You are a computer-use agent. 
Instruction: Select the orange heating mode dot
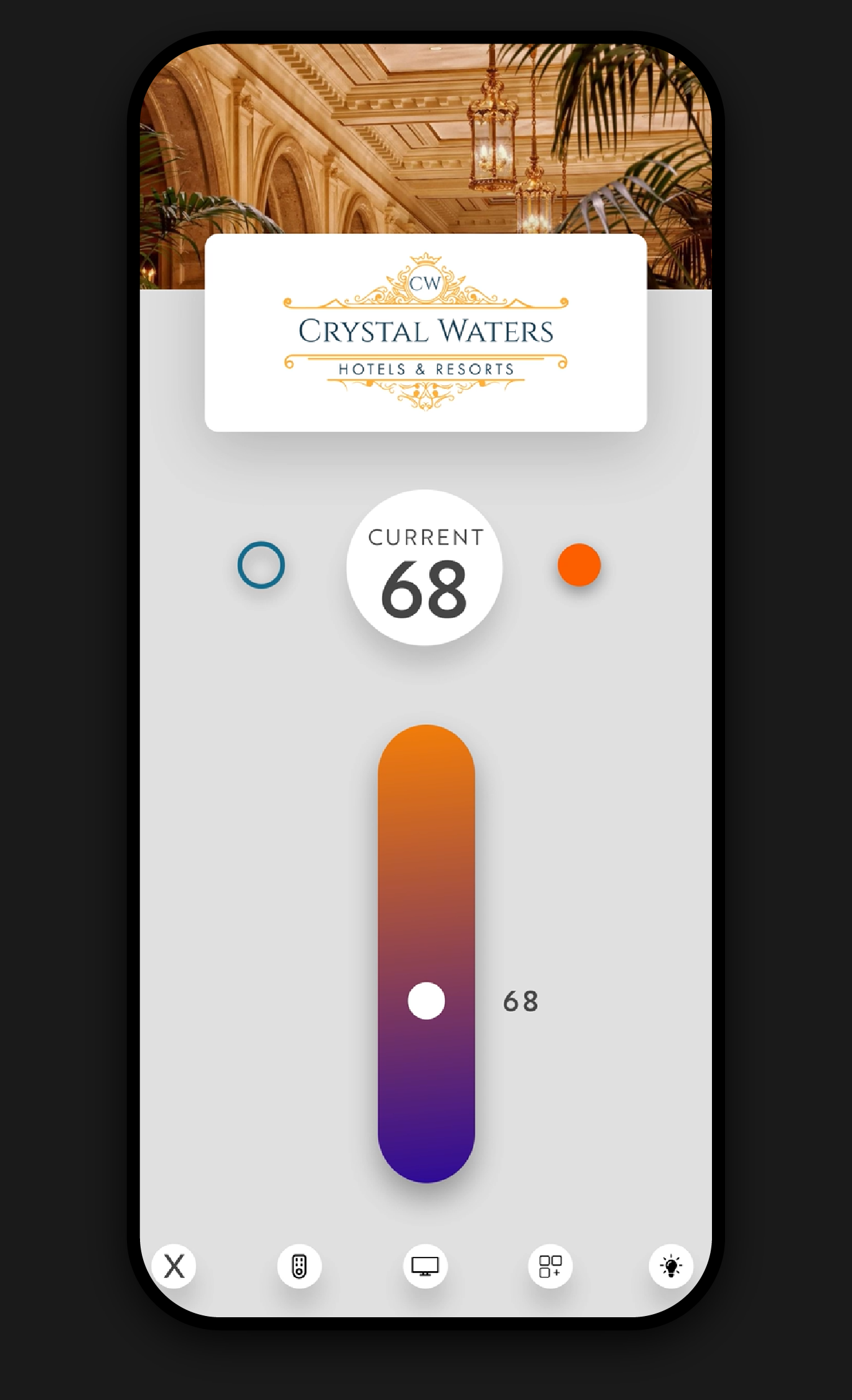click(579, 565)
